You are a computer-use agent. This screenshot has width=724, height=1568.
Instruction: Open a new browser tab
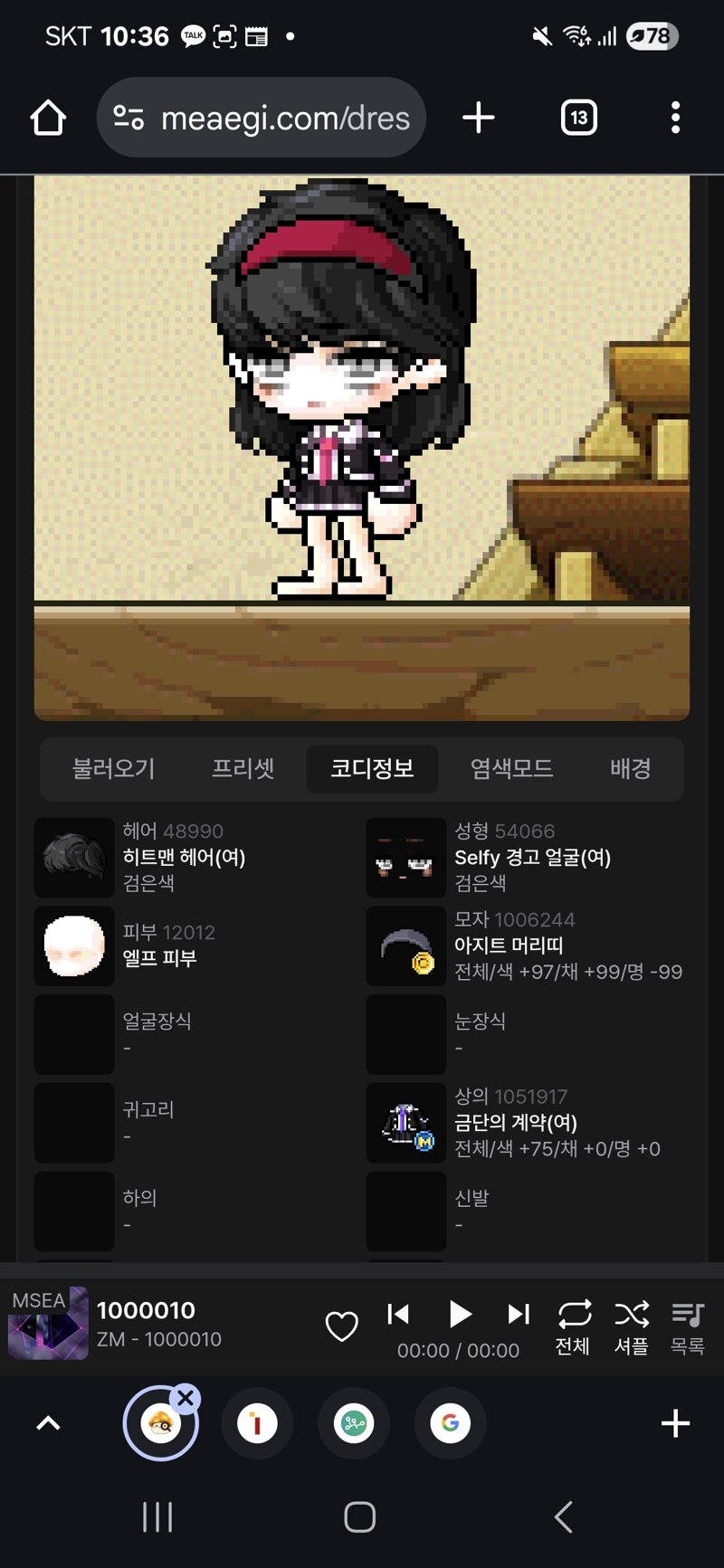click(479, 118)
